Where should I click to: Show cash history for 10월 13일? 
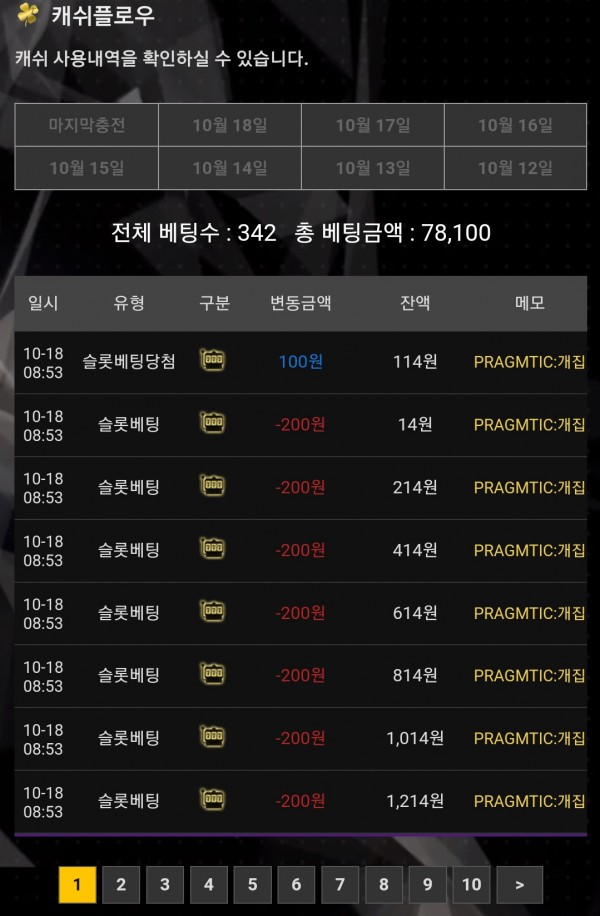pos(373,168)
